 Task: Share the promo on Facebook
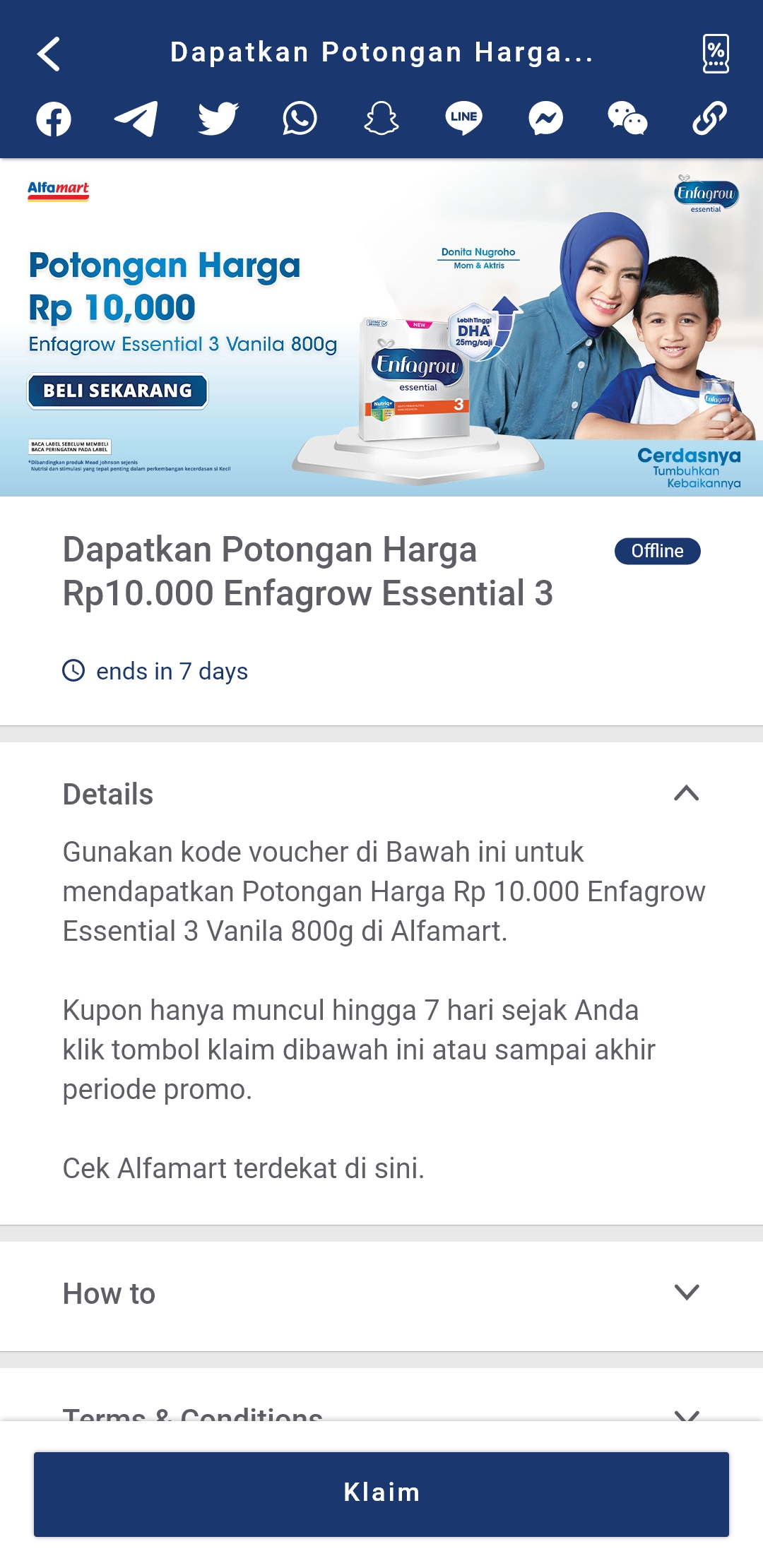54,119
